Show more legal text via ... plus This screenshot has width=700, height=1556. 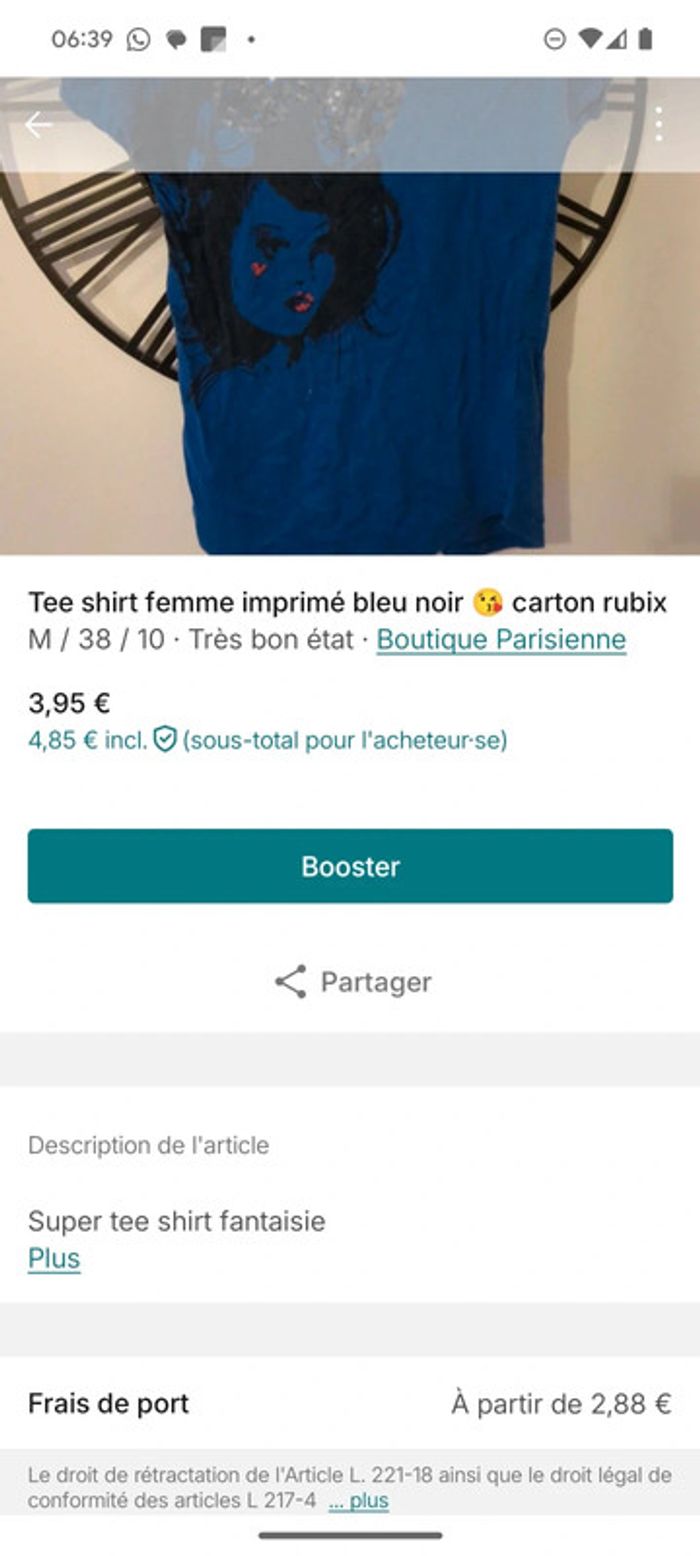pyautogui.click(x=359, y=1500)
